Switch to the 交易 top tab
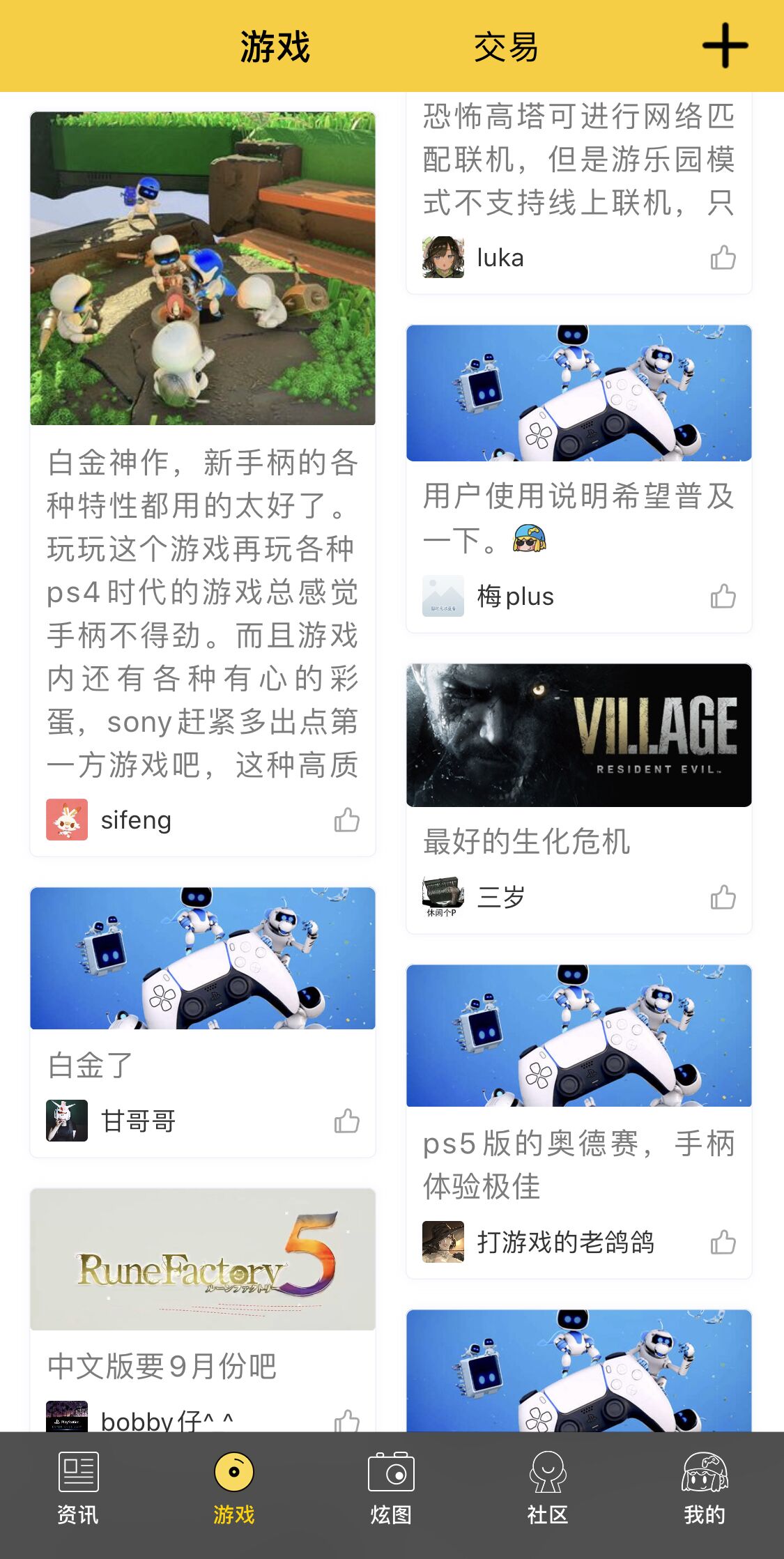 505,47
